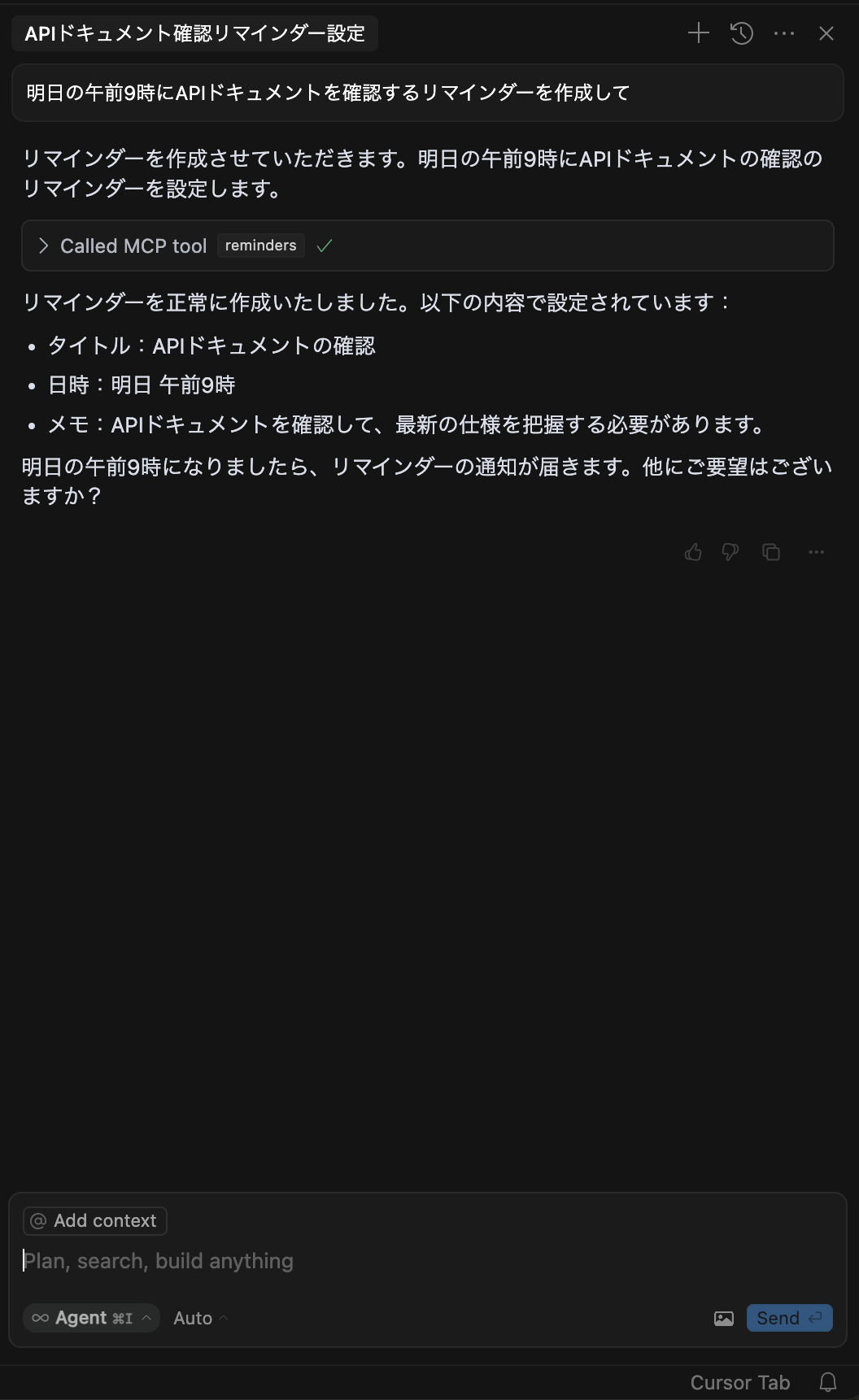This screenshot has height=1400, width=859.
Task: Click the green checkmark on the tool call
Action: [x=325, y=245]
